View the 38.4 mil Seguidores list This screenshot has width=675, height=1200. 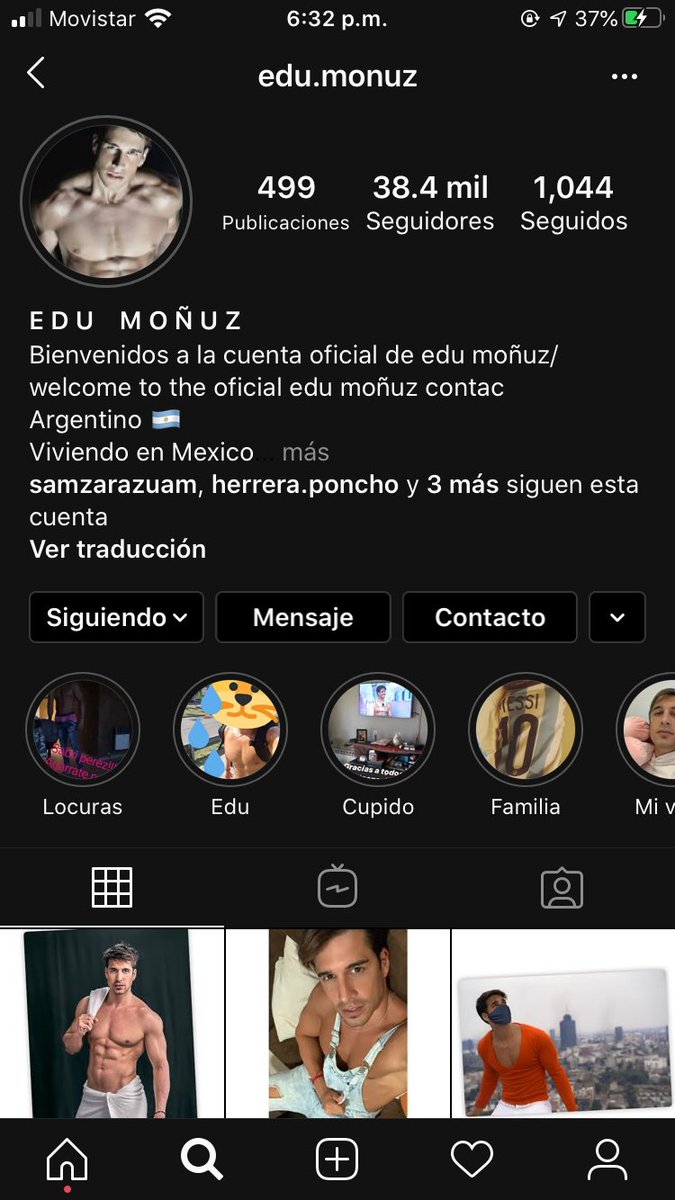point(430,203)
